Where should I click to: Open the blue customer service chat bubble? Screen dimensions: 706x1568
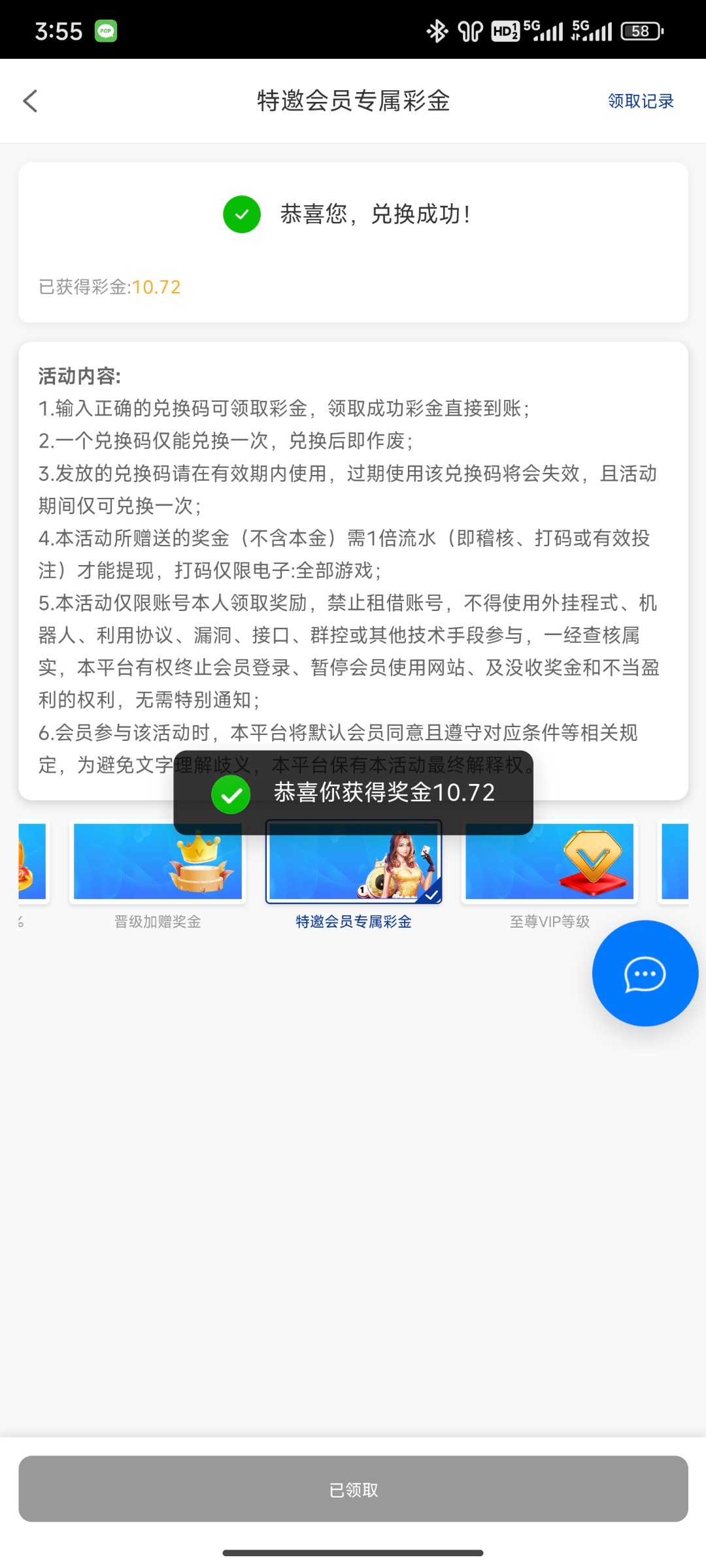pos(645,973)
